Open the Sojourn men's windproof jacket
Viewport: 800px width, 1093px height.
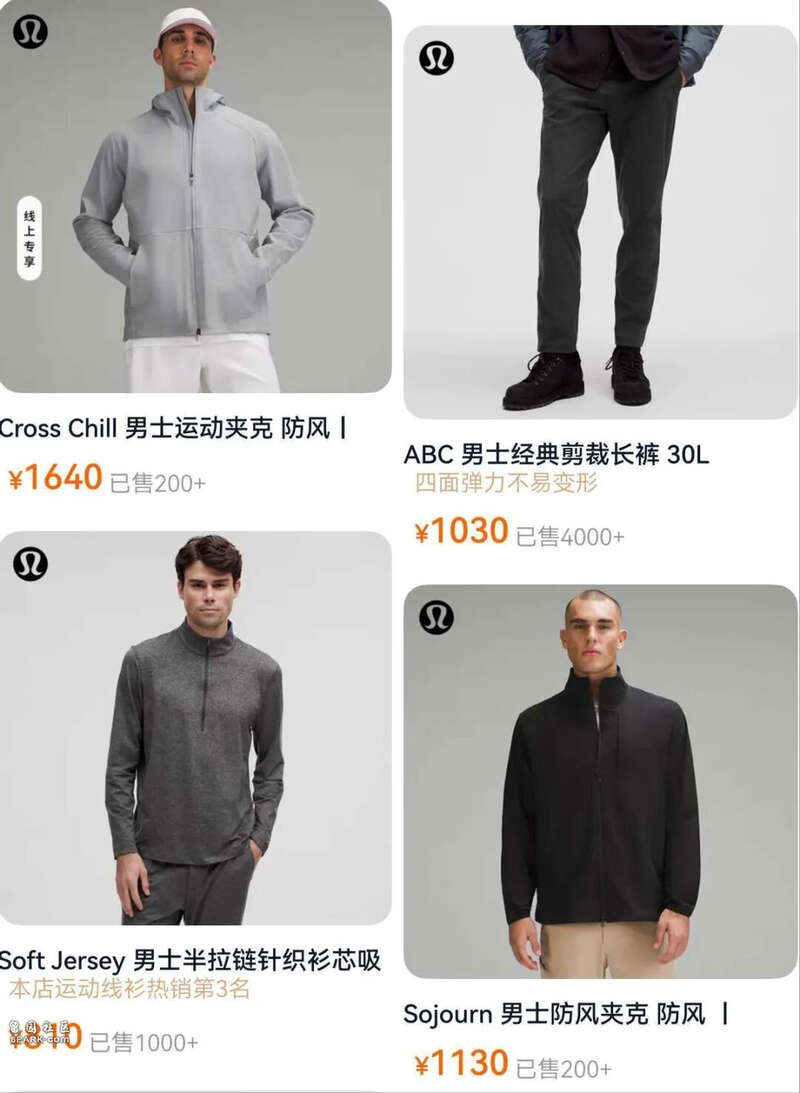tap(600, 780)
